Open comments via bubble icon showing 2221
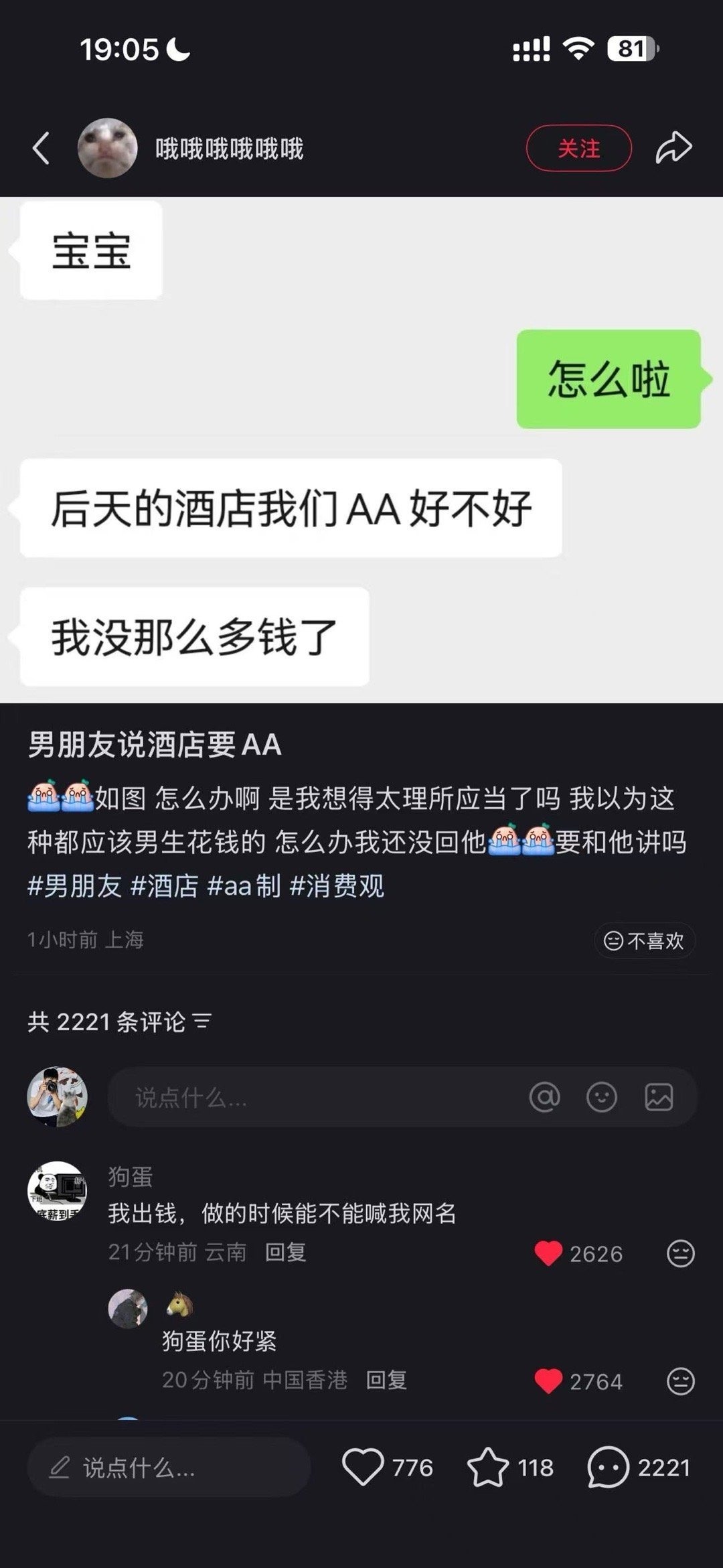The width and height of the screenshot is (723, 1568). (x=608, y=1468)
